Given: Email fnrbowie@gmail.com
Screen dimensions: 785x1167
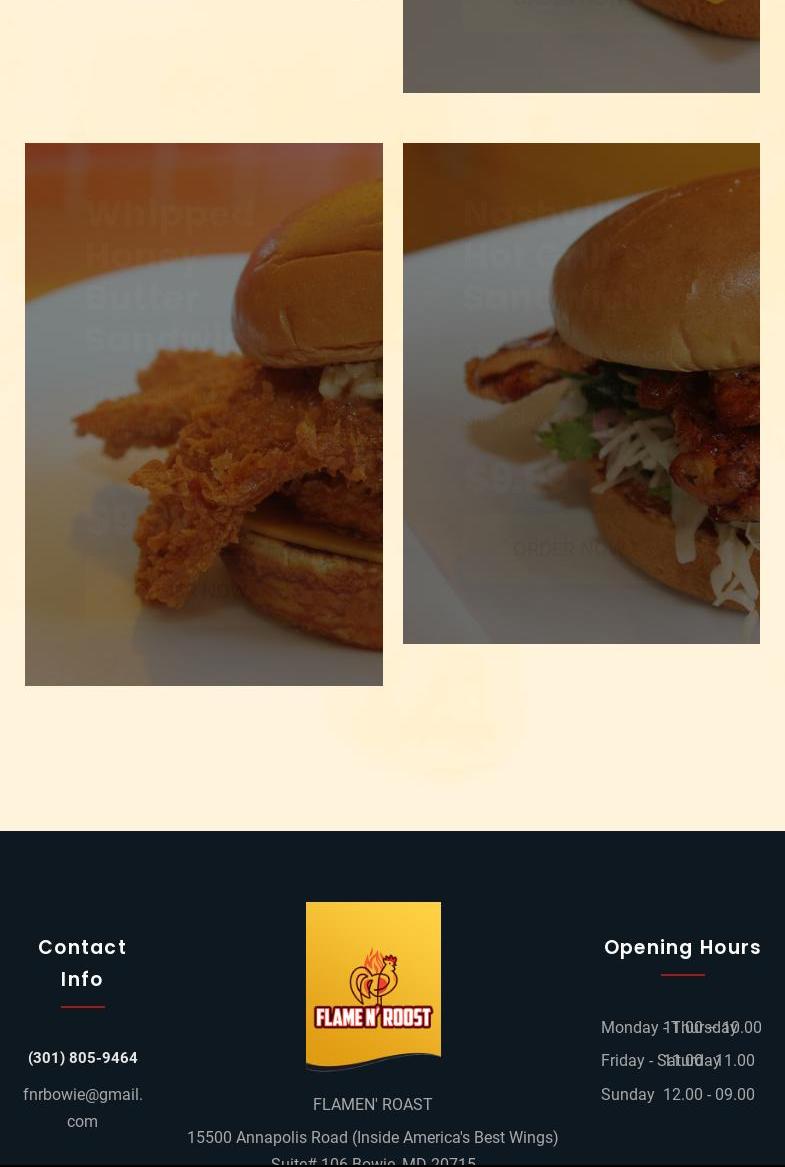Looking at the screenshot, I should coord(83,1107).
